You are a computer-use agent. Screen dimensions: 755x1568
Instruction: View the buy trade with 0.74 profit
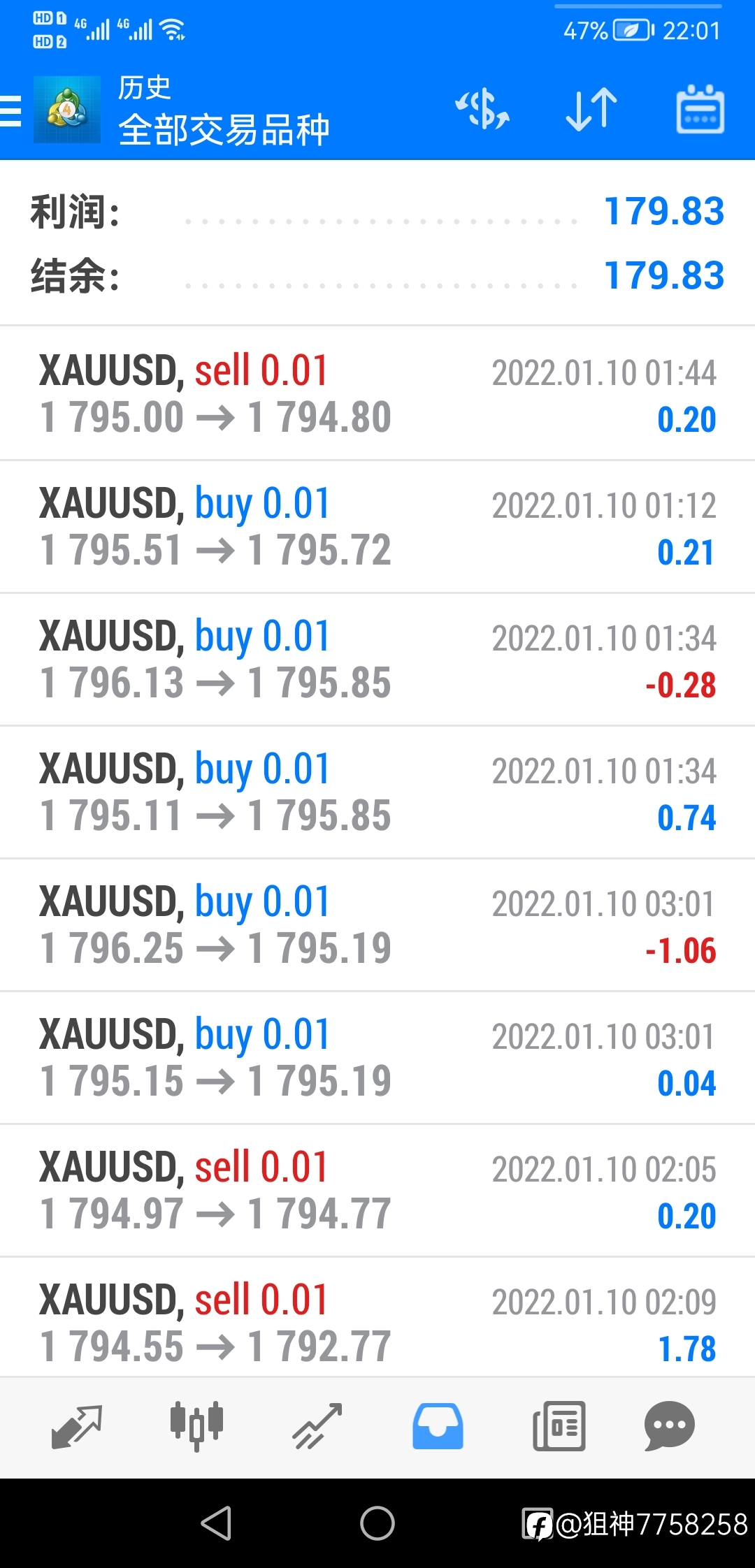[377, 792]
